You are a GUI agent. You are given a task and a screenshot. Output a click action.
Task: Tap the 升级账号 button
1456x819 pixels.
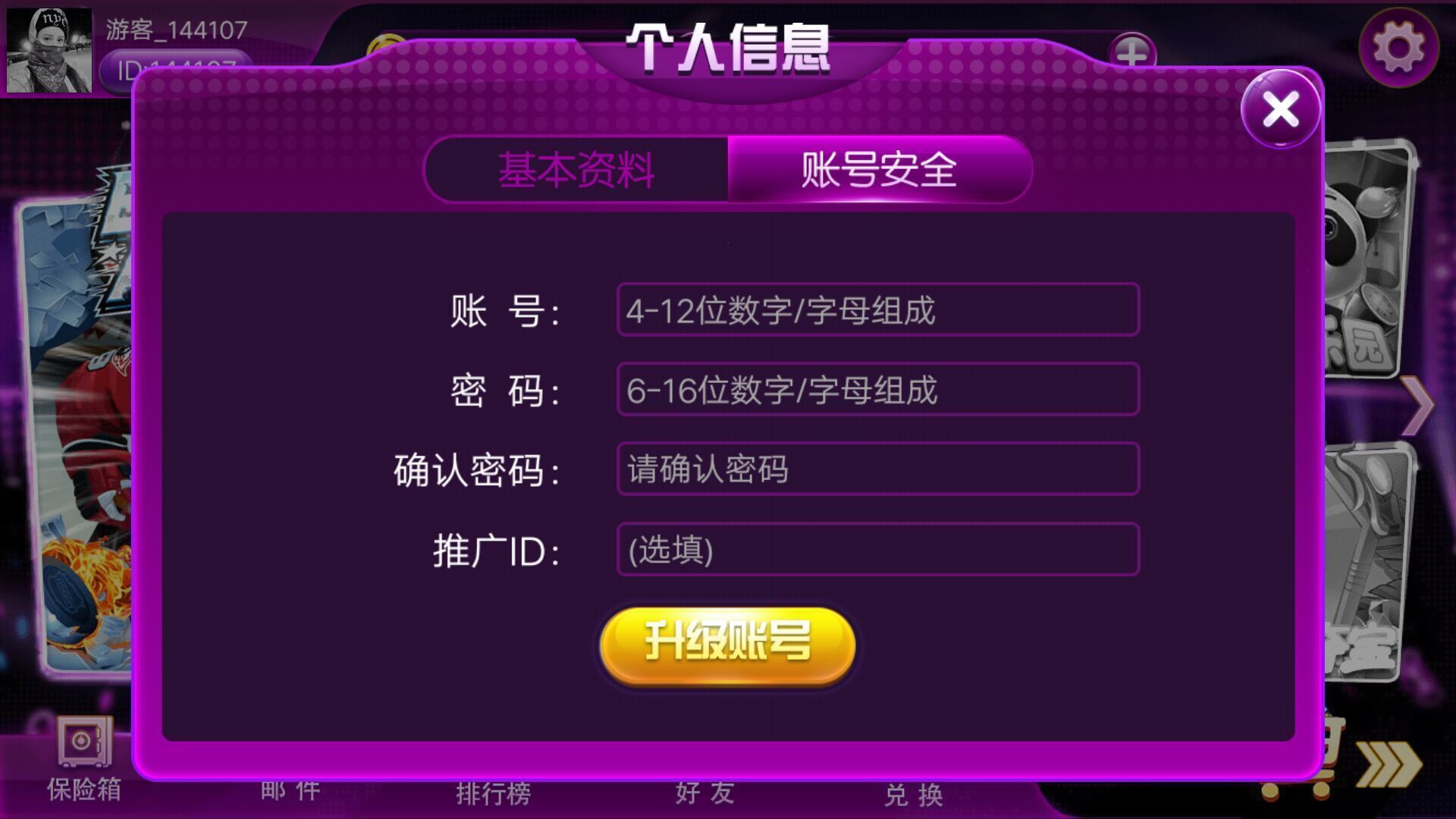[727, 643]
